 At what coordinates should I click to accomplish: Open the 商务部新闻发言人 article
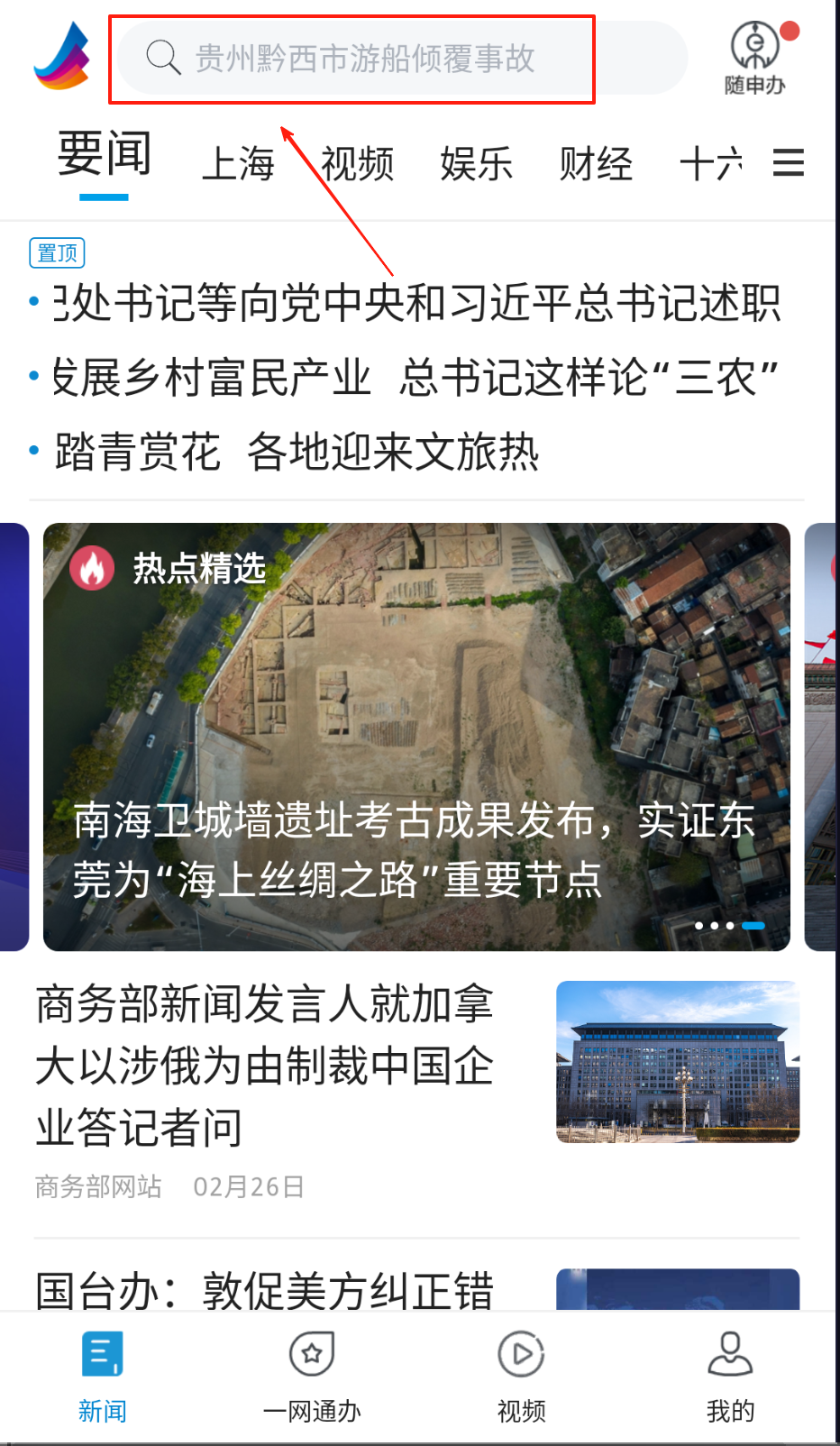(265, 1066)
